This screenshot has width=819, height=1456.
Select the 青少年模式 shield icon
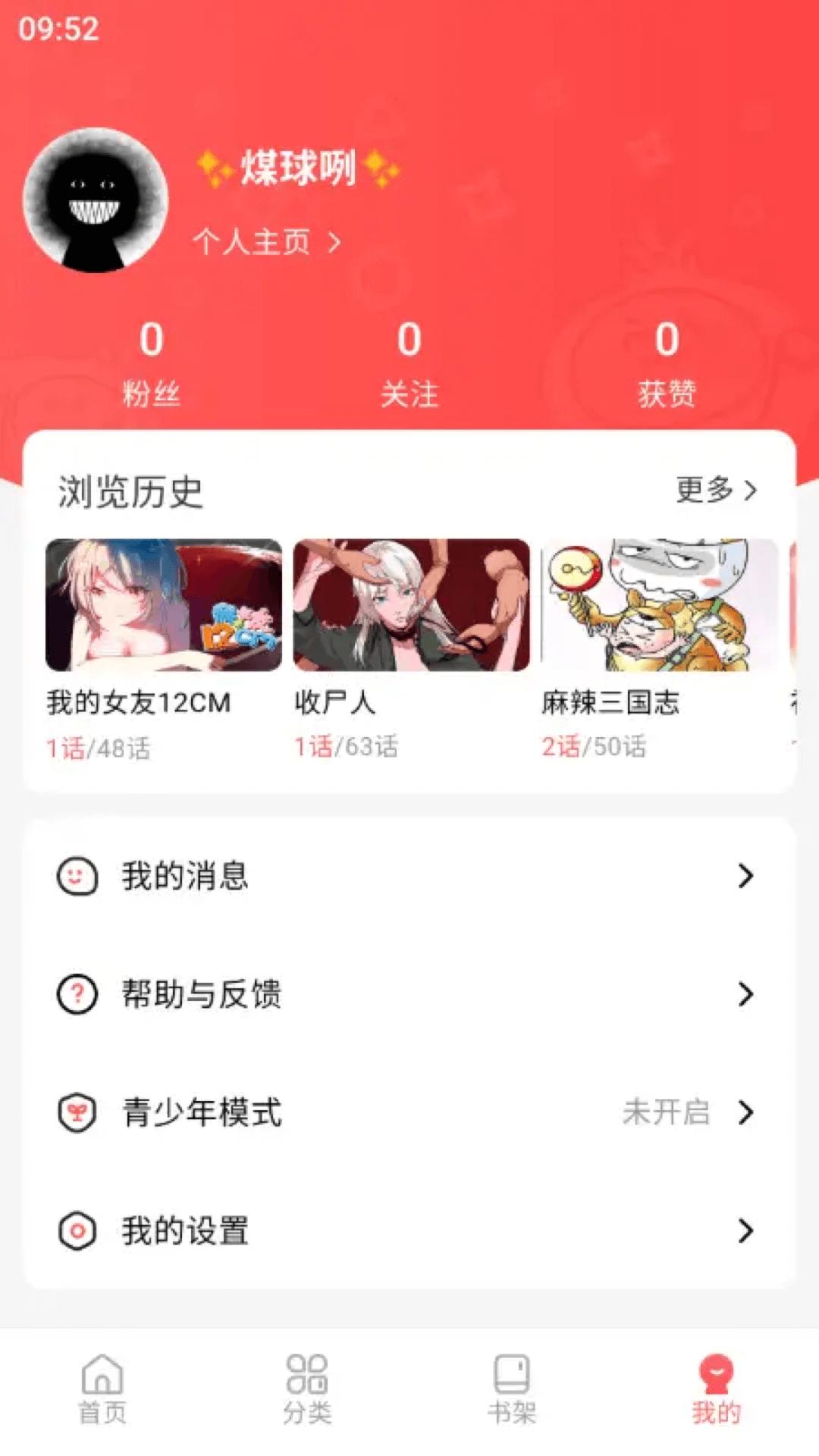click(75, 1112)
